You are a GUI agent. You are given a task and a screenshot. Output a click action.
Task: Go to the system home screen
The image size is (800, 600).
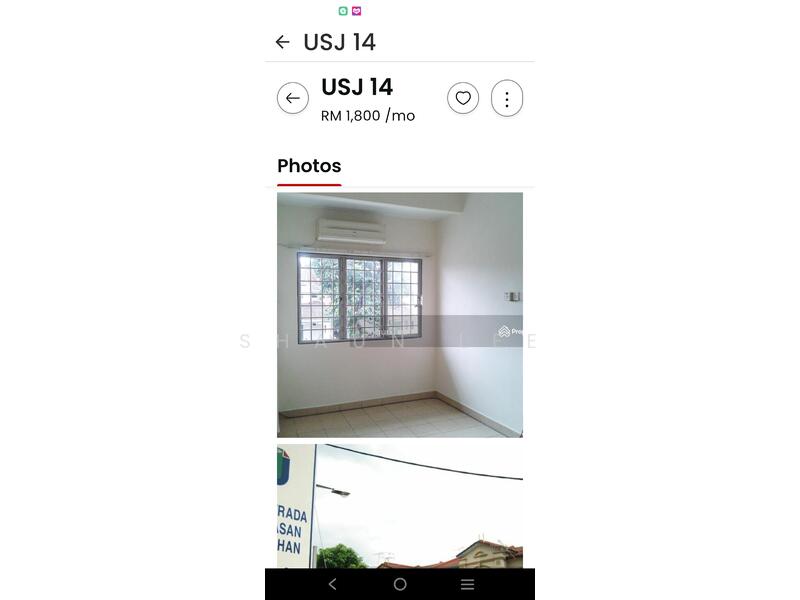click(400, 584)
